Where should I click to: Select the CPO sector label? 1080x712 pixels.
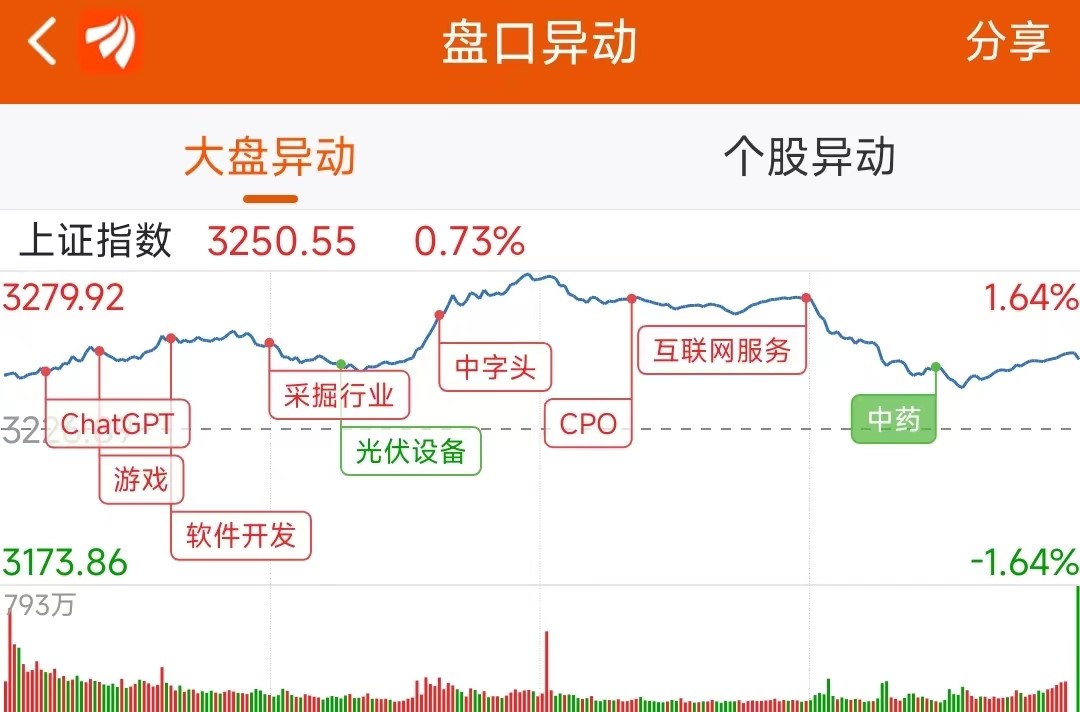tap(588, 423)
